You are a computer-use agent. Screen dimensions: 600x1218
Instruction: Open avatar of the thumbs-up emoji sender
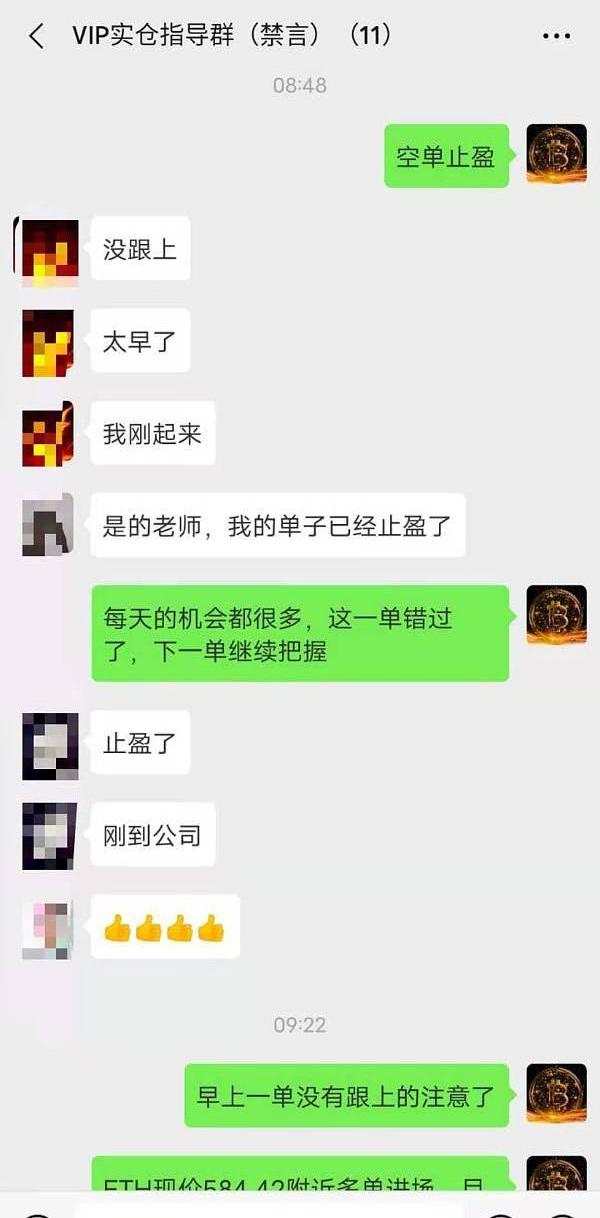(x=48, y=930)
